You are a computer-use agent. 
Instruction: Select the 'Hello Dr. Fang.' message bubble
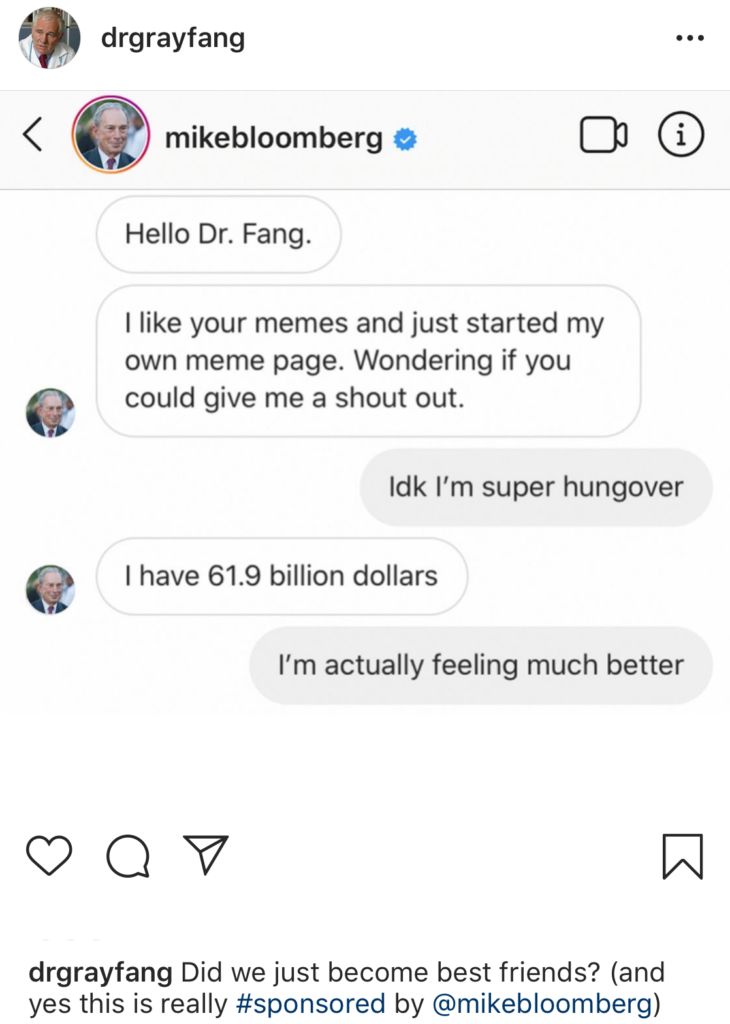(x=218, y=234)
